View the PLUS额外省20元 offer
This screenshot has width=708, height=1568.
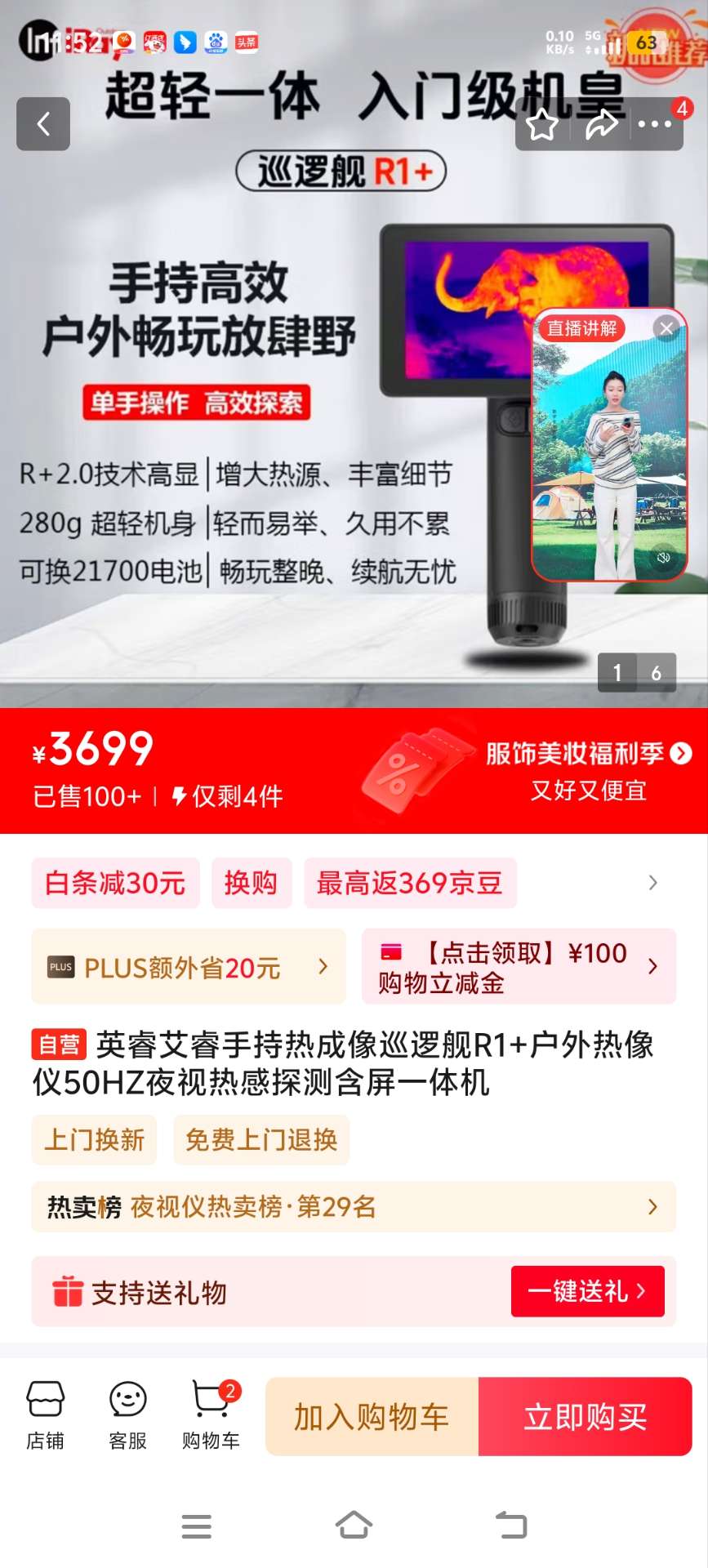coord(189,967)
